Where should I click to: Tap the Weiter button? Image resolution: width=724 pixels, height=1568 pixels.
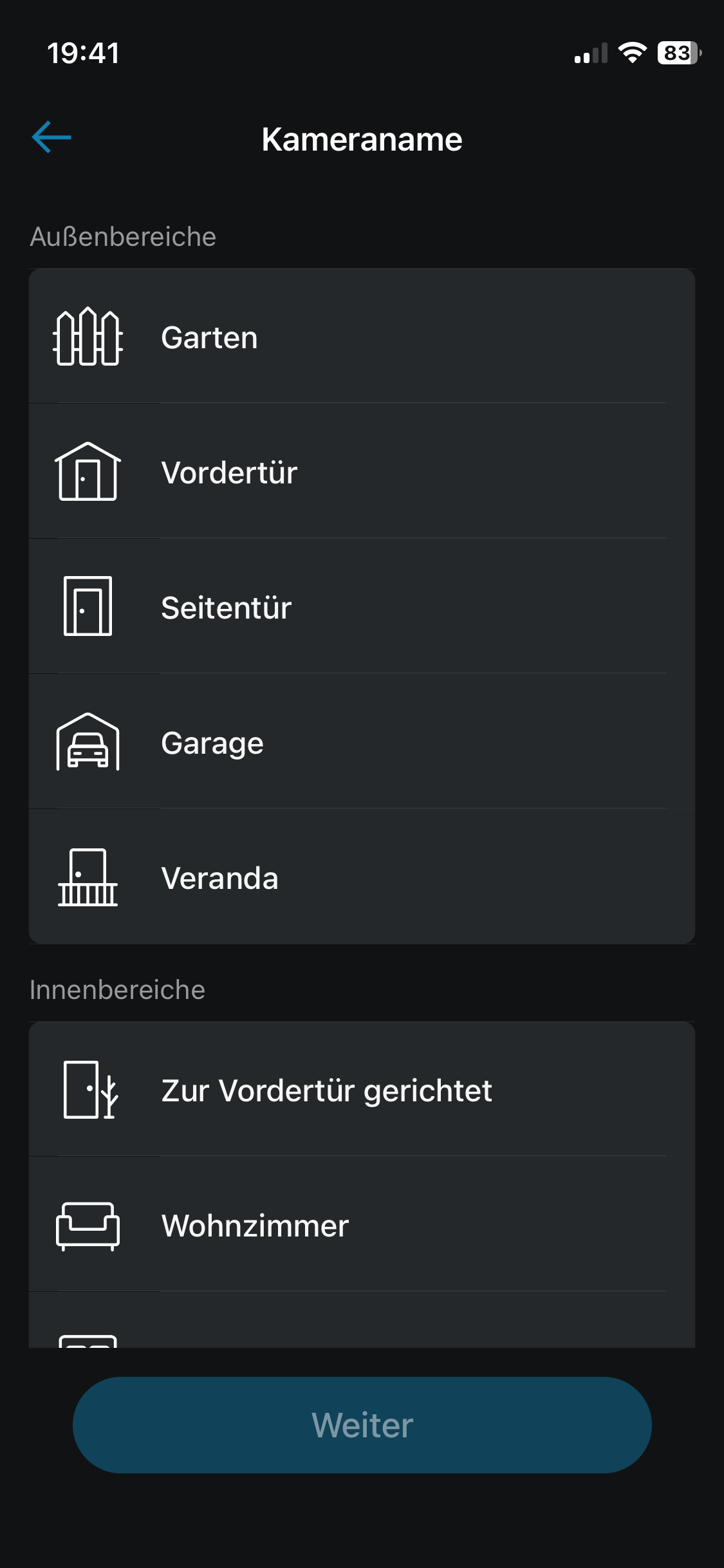pos(362,1425)
